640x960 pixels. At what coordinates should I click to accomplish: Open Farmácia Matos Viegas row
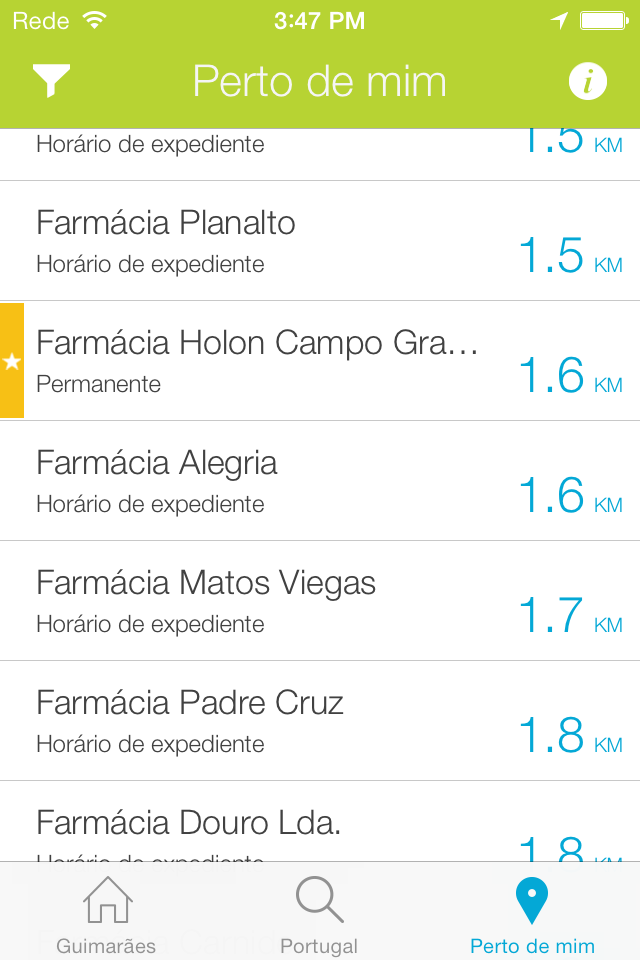pyautogui.click(x=320, y=601)
